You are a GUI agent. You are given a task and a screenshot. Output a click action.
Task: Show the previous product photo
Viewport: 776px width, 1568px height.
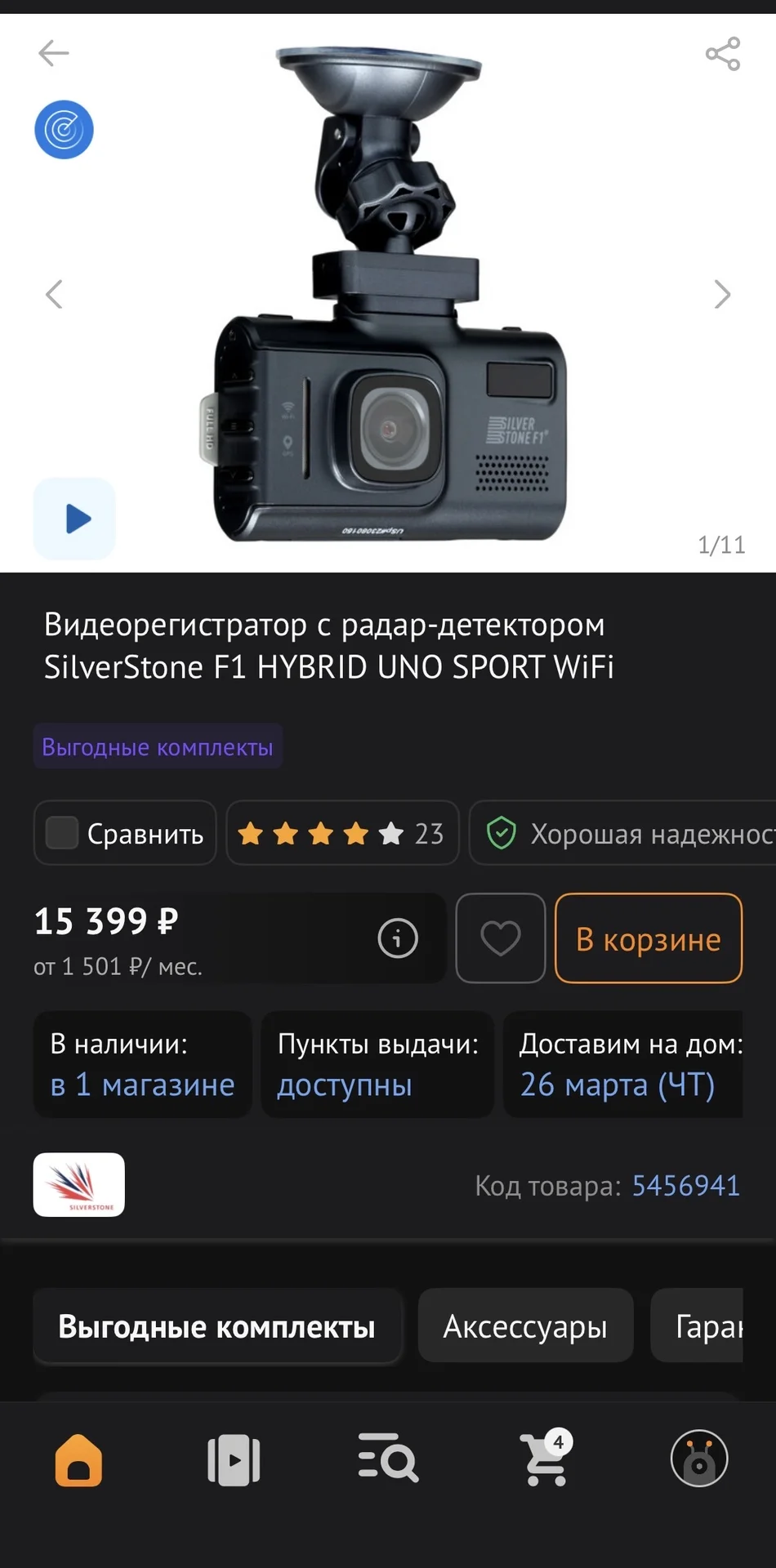point(54,294)
